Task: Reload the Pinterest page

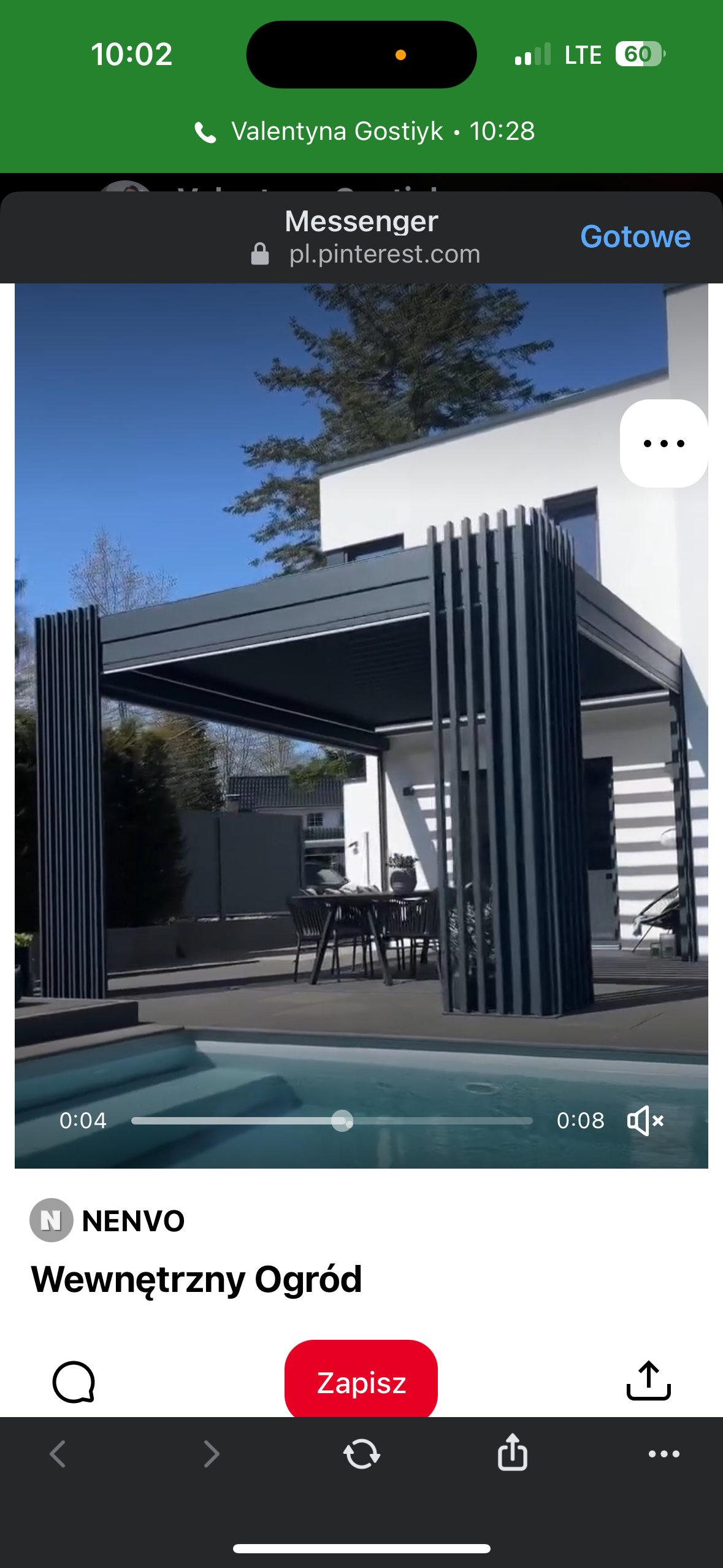Action: point(362,1454)
